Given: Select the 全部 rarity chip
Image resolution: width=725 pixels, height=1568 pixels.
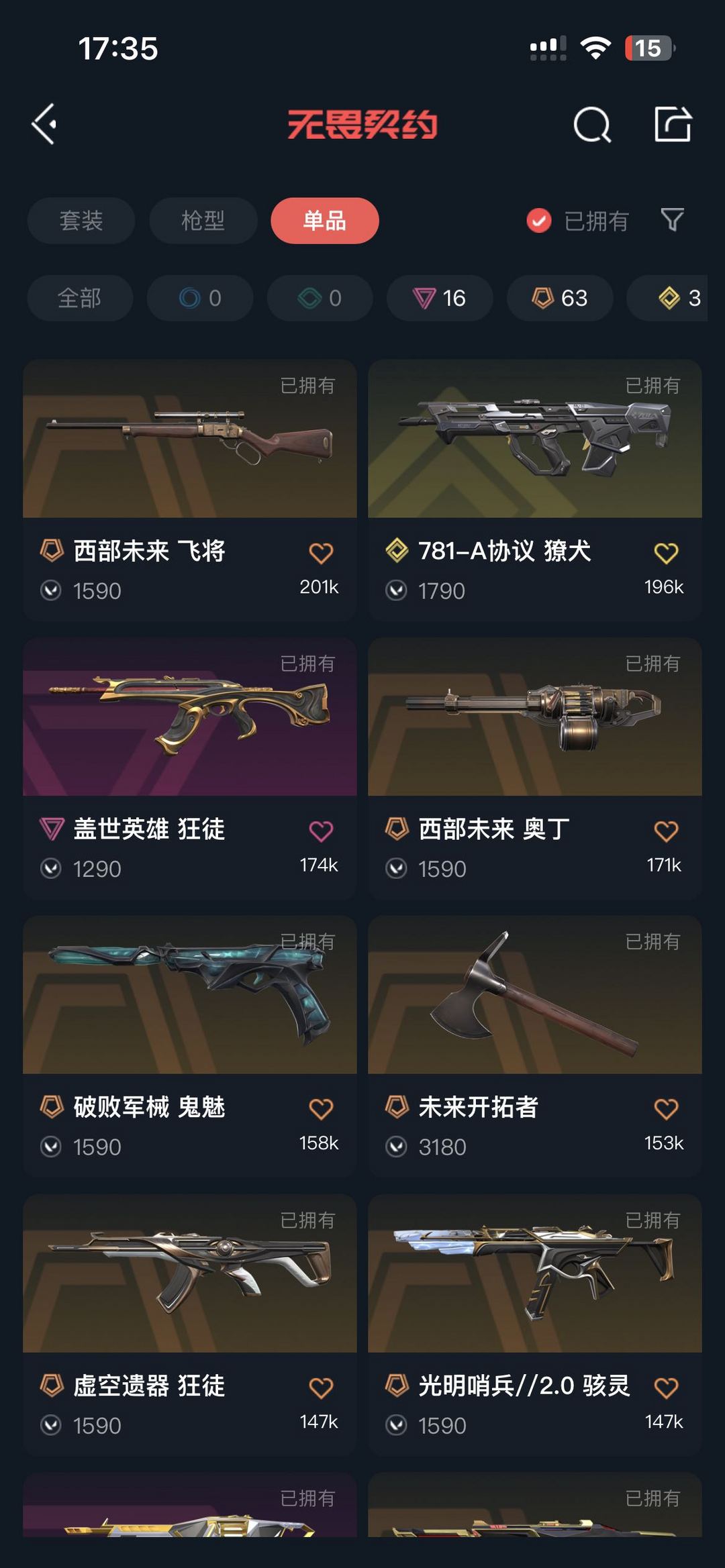Looking at the screenshot, I should (x=80, y=298).
